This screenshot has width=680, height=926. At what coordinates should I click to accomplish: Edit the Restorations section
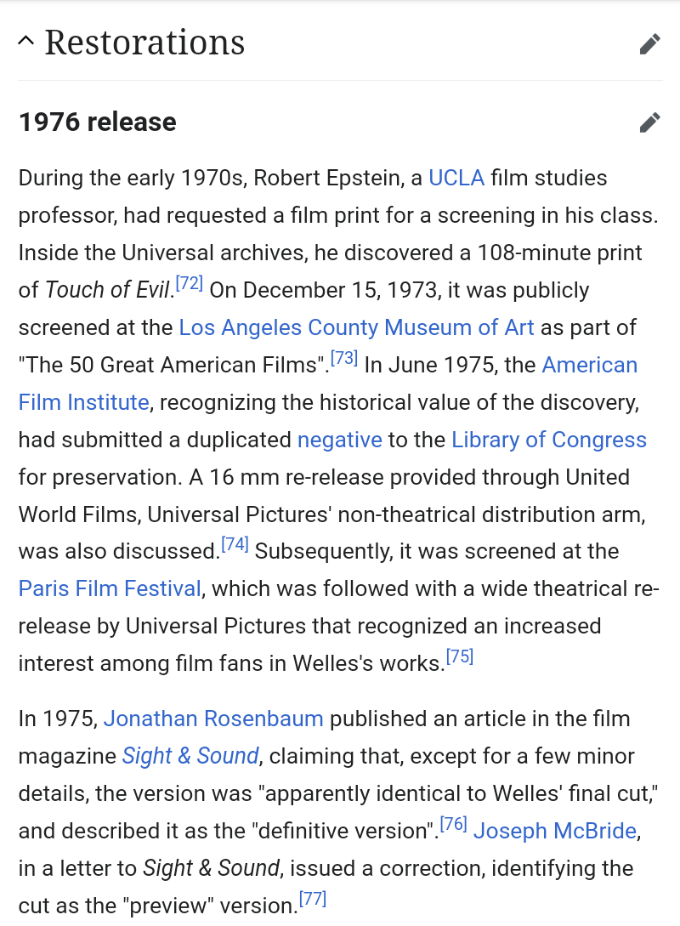[649, 44]
